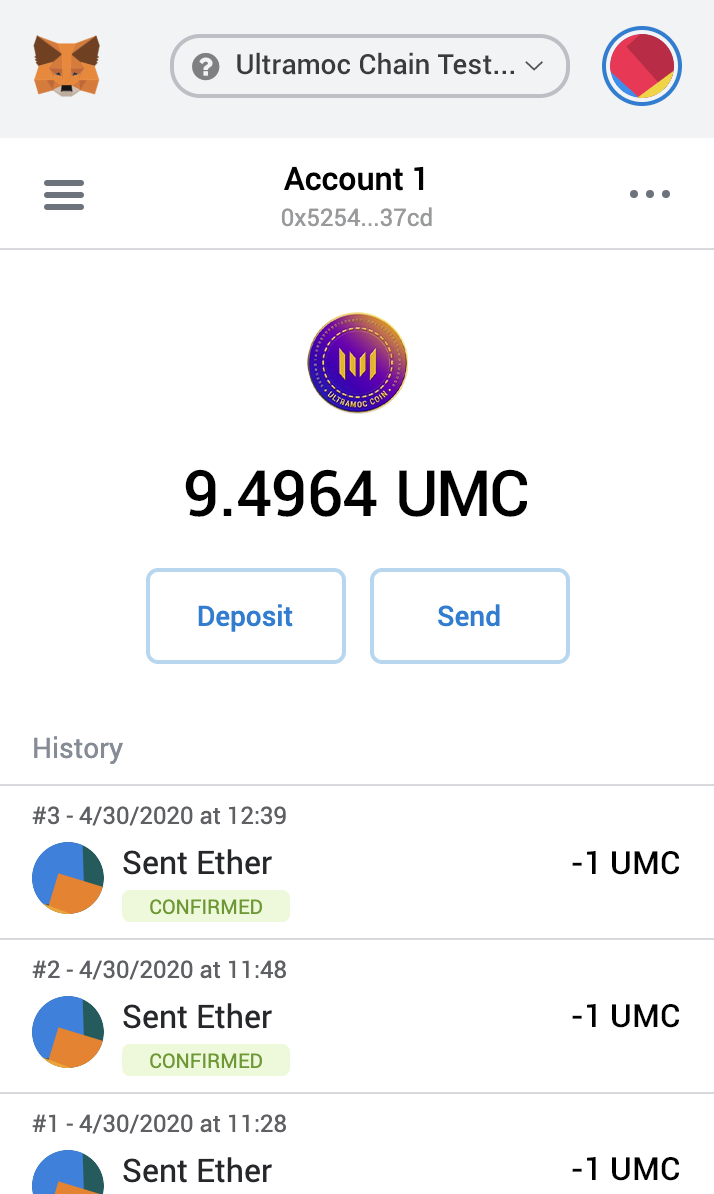Open the hamburger menu
This screenshot has height=1194, width=714.
pos(64,194)
